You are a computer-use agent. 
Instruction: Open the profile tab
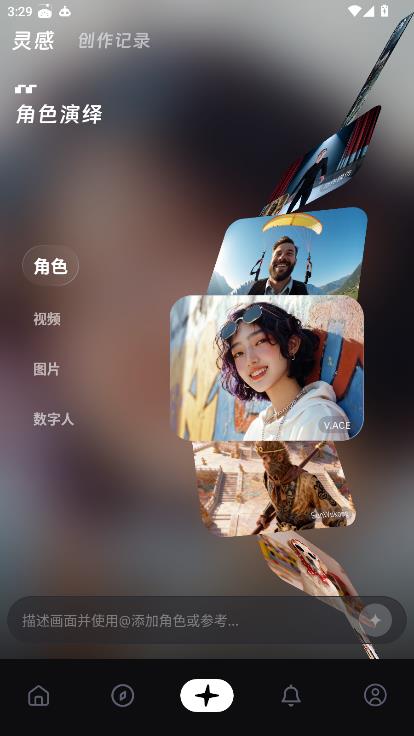pyautogui.click(x=375, y=695)
